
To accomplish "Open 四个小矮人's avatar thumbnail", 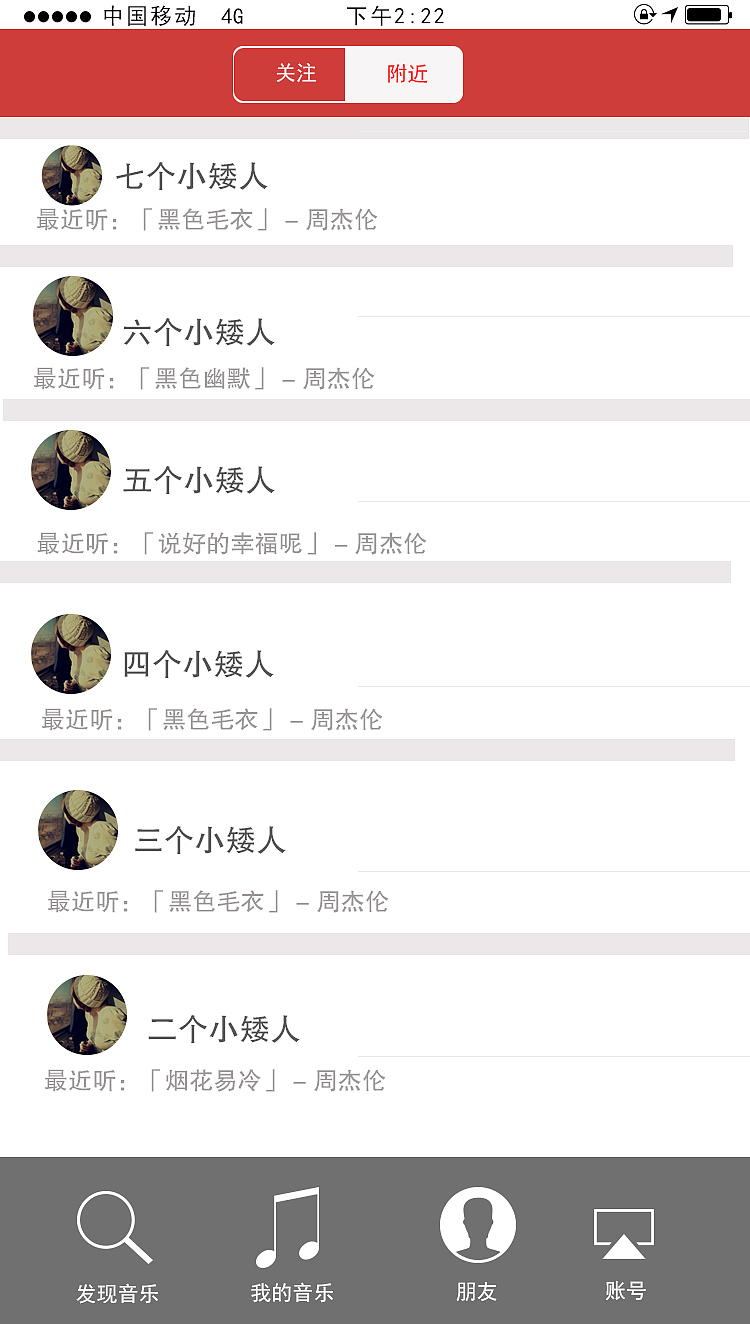I will 71,654.
